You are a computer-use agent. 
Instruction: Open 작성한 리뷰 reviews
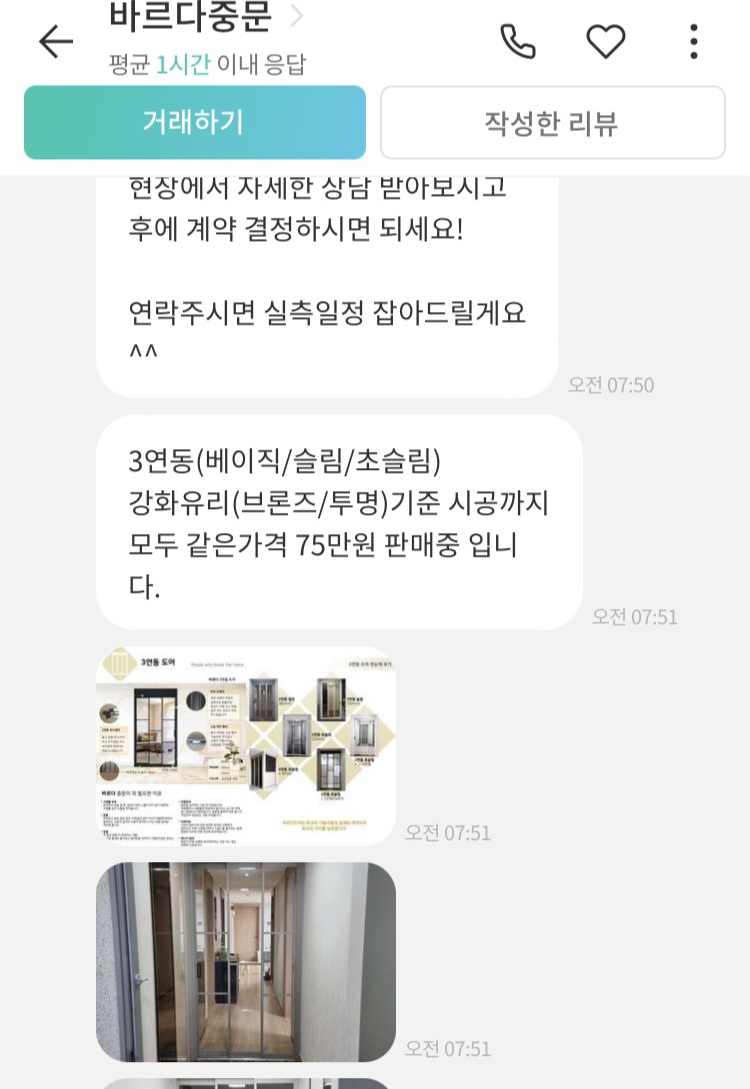point(553,122)
